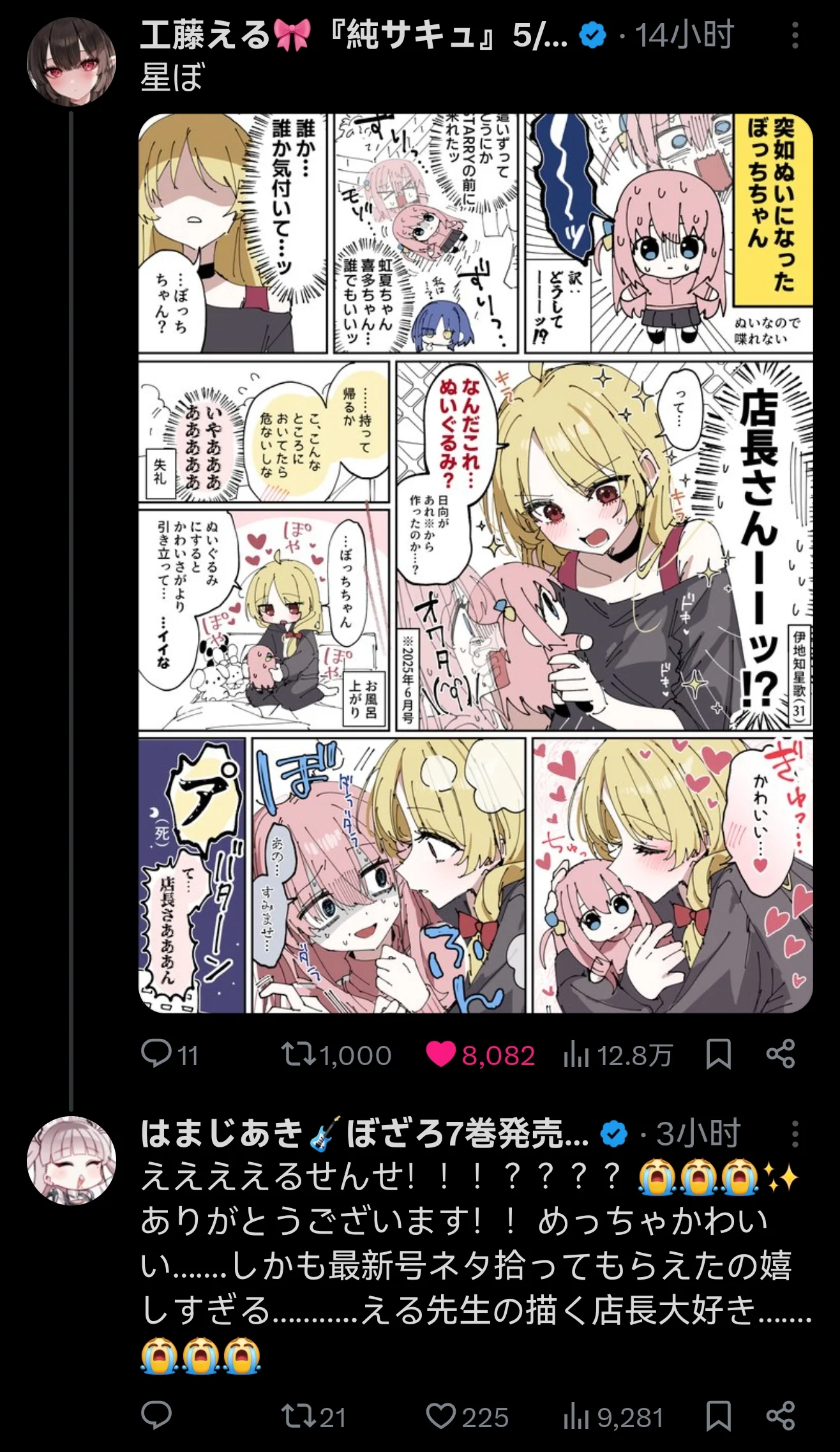Bookmark 工藤える's post

[x=718, y=1054]
